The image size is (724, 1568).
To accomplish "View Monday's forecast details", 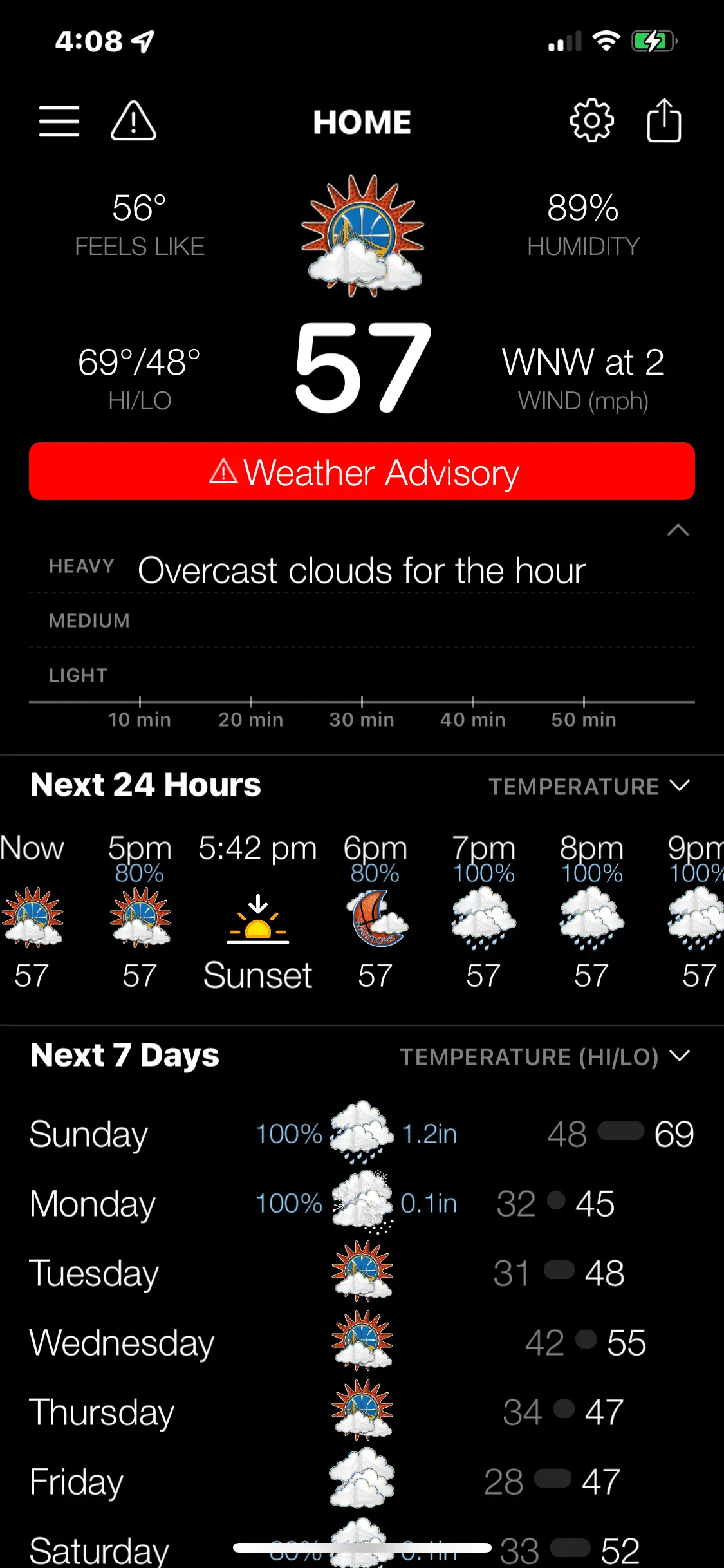I will pyautogui.click(x=362, y=1204).
